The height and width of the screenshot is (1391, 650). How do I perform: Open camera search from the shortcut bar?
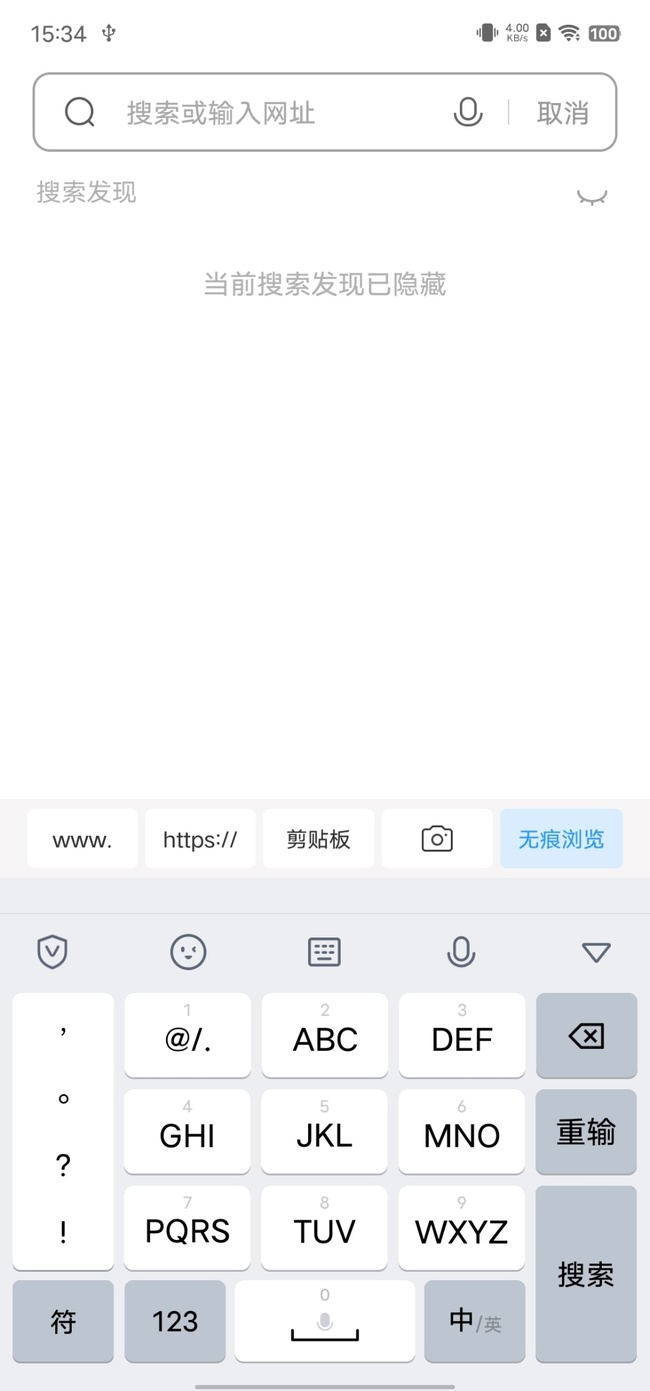point(437,839)
